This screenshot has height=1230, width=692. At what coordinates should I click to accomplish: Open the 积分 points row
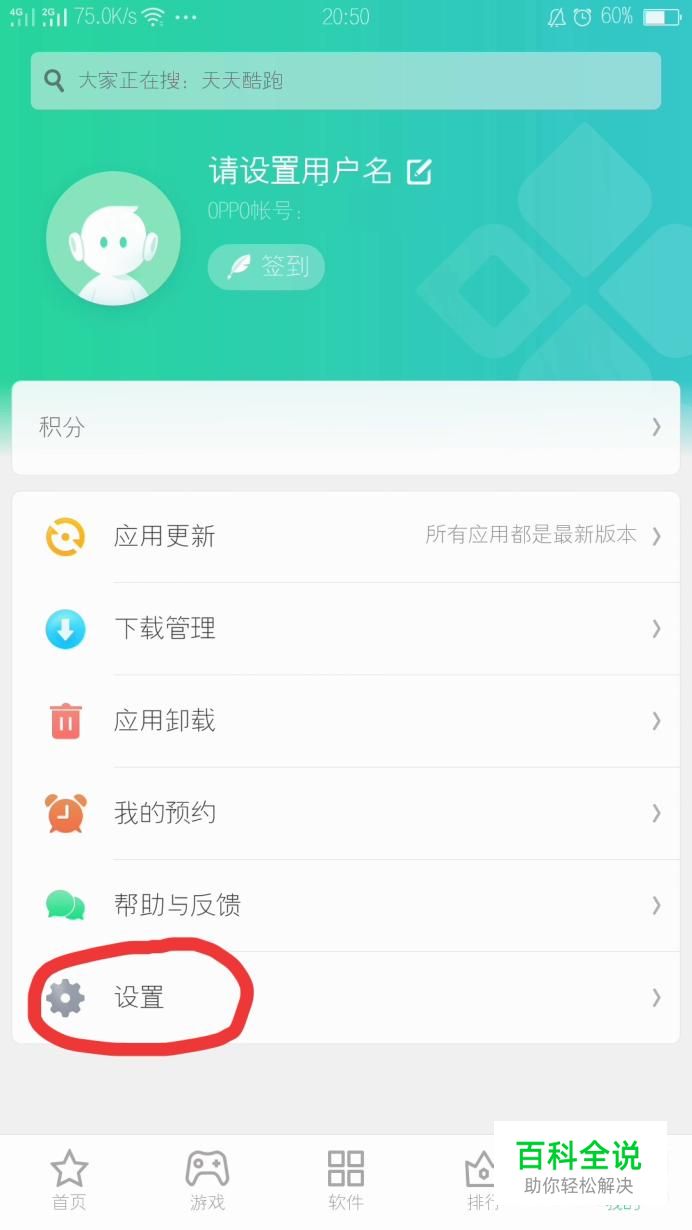[x=345, y=427]
